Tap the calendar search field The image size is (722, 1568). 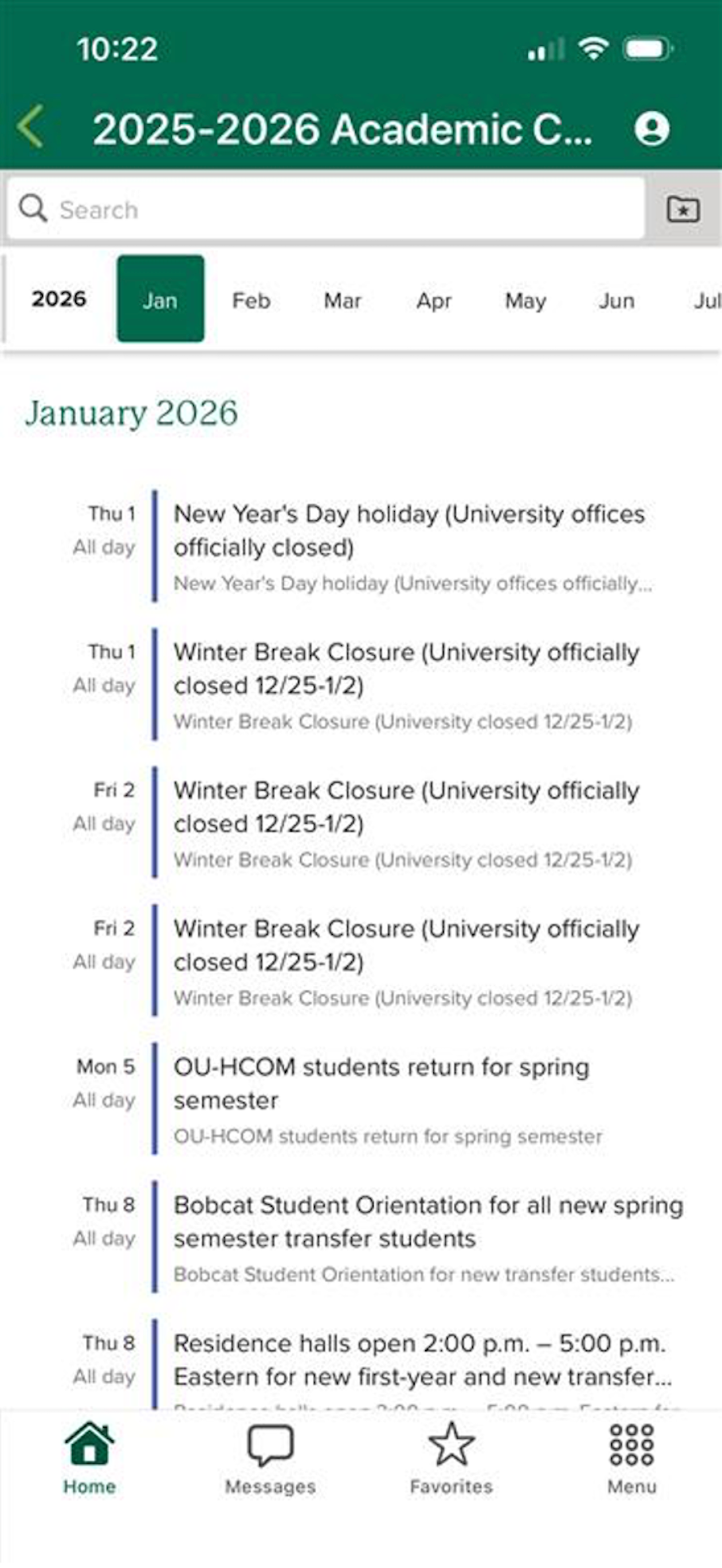tap(325, 209)
